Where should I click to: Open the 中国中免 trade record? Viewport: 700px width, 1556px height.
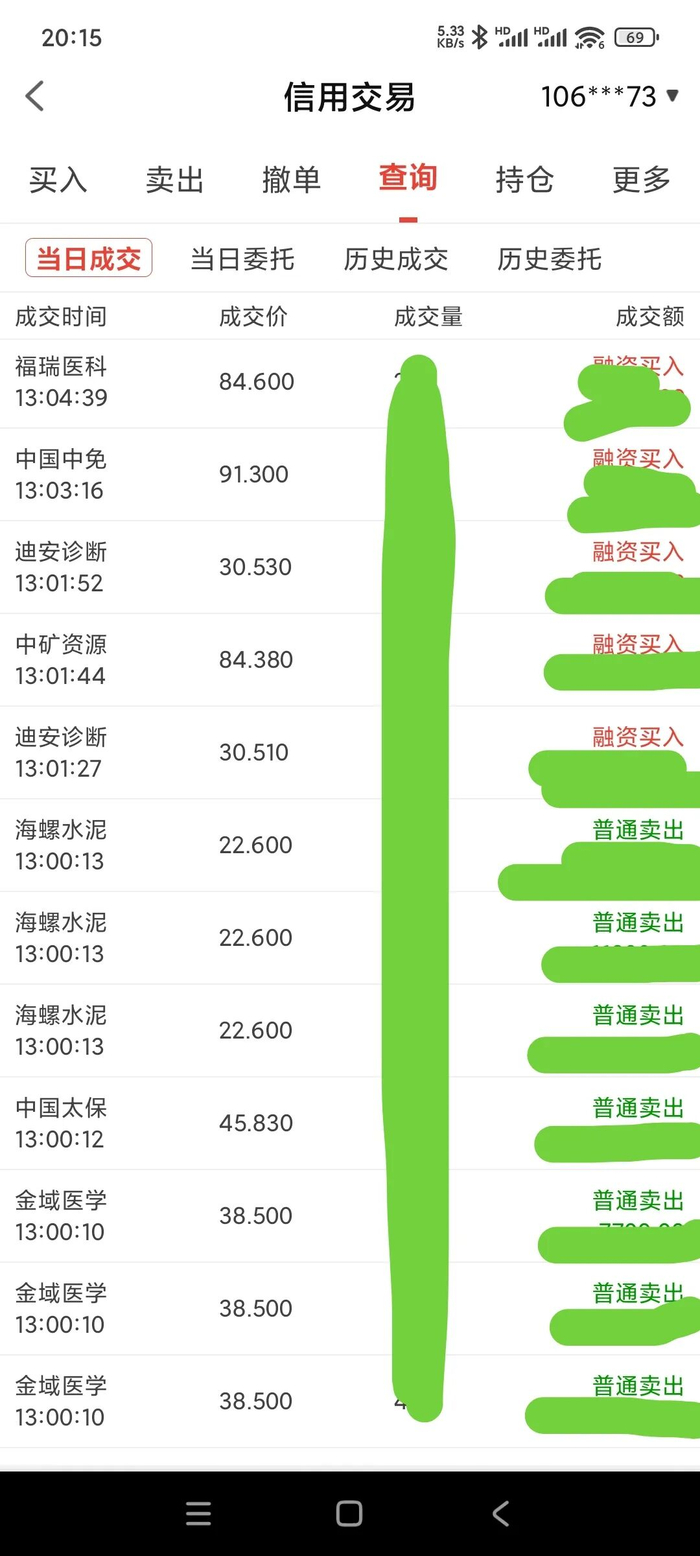(x=350, y=474)
